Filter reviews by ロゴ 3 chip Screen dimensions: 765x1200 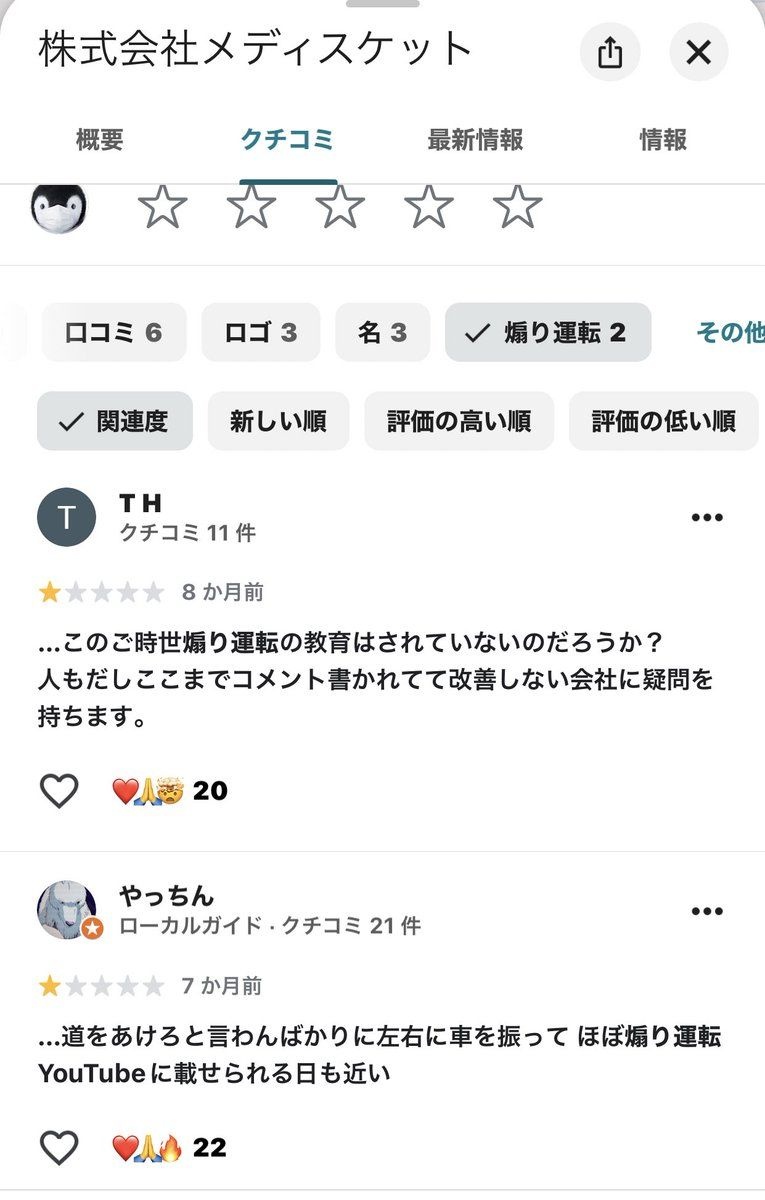pos(261,332)
